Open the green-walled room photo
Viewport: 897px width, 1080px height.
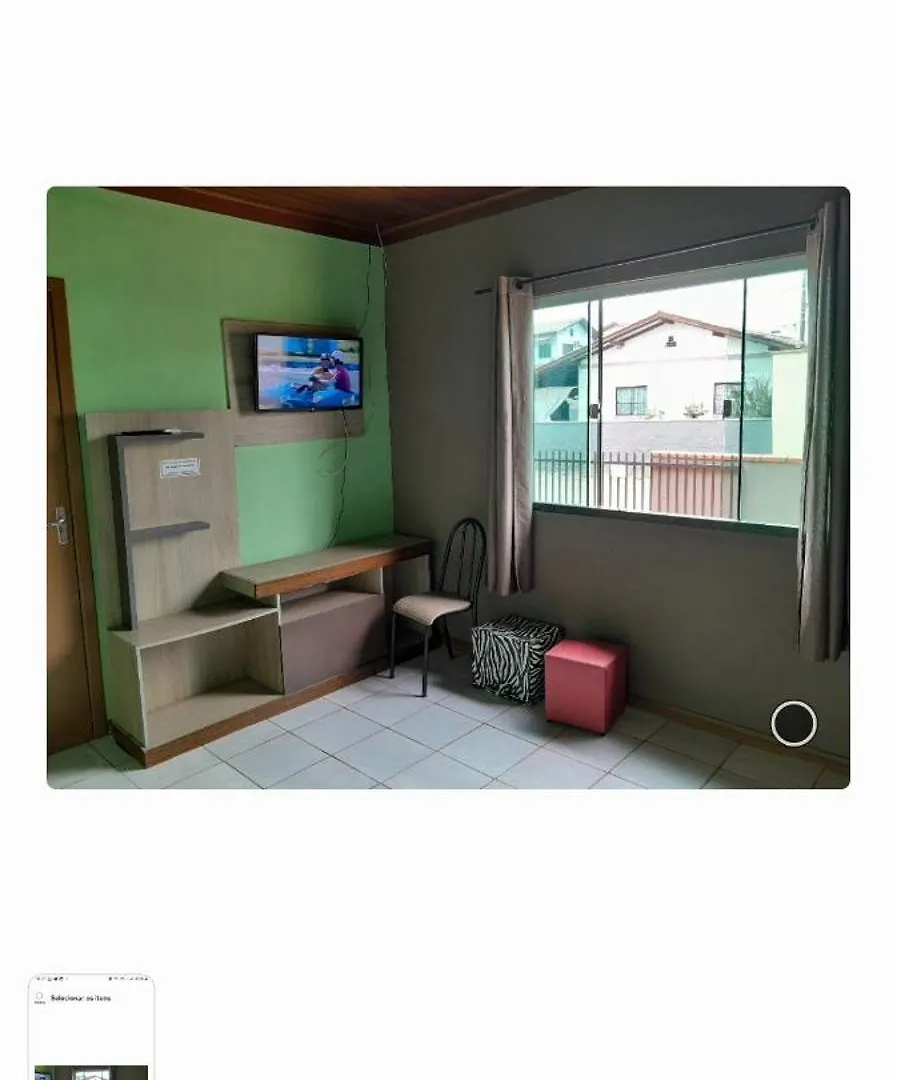point(447,487)
